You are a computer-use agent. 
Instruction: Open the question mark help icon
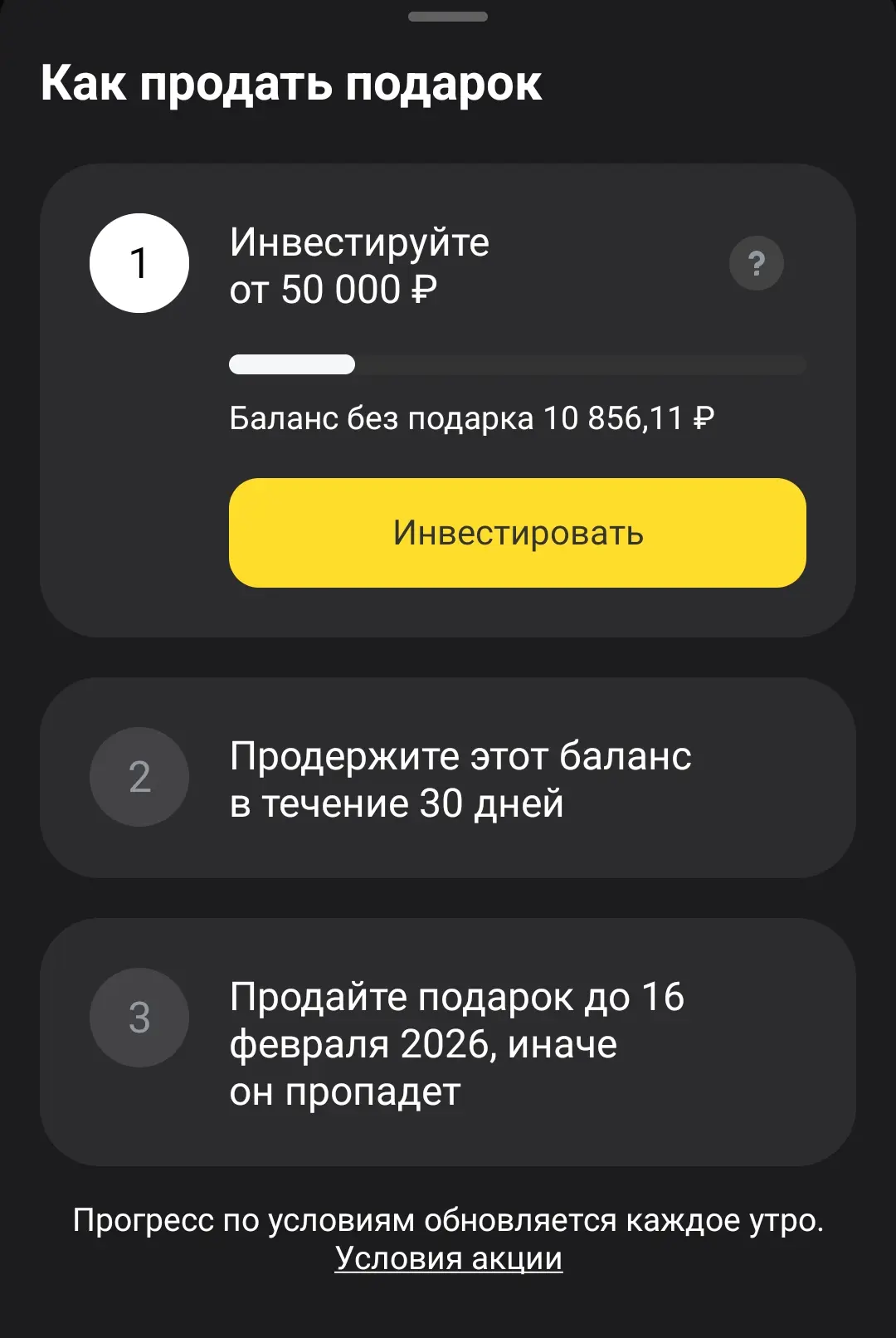[x=757, y=264]
